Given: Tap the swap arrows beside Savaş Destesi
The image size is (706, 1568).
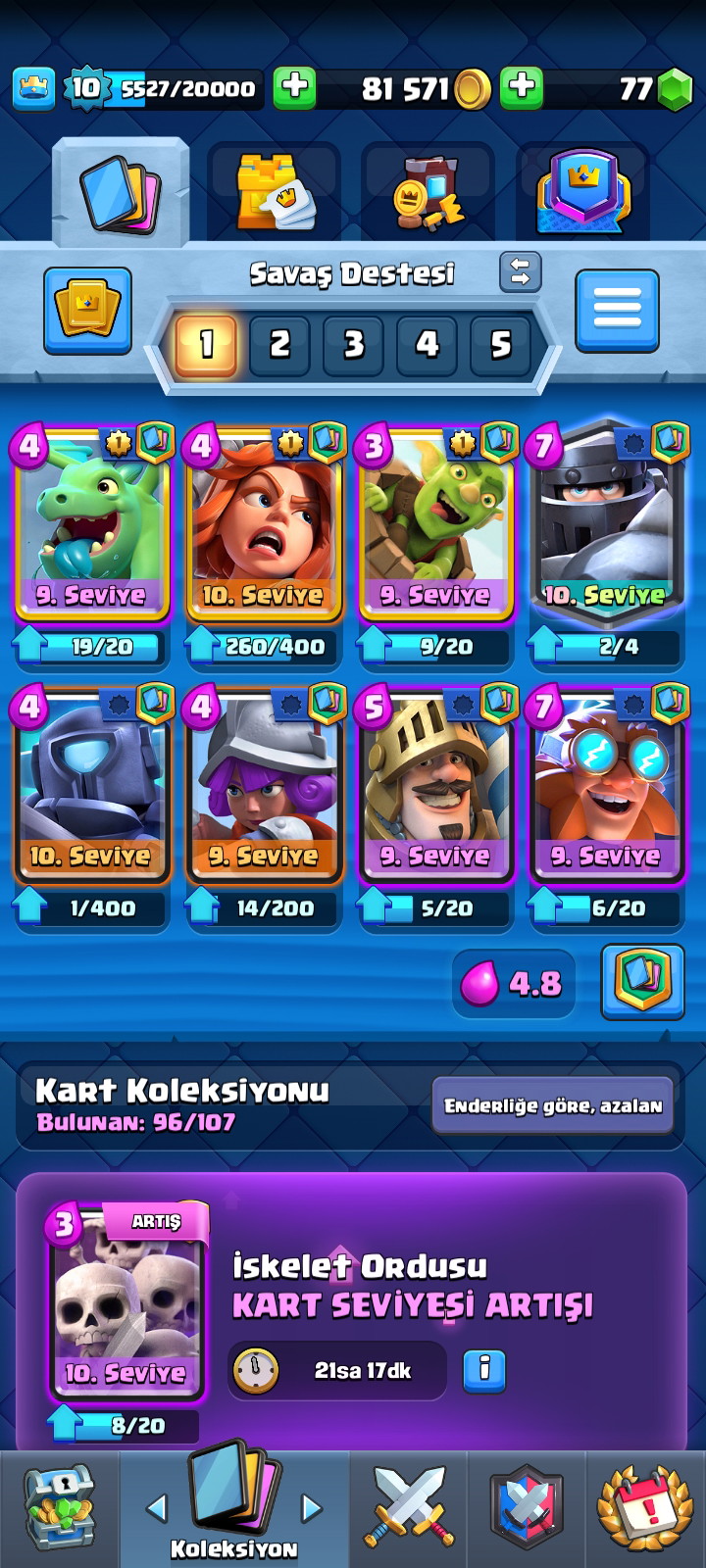Looking at the screenshot, I should point(520,272).
